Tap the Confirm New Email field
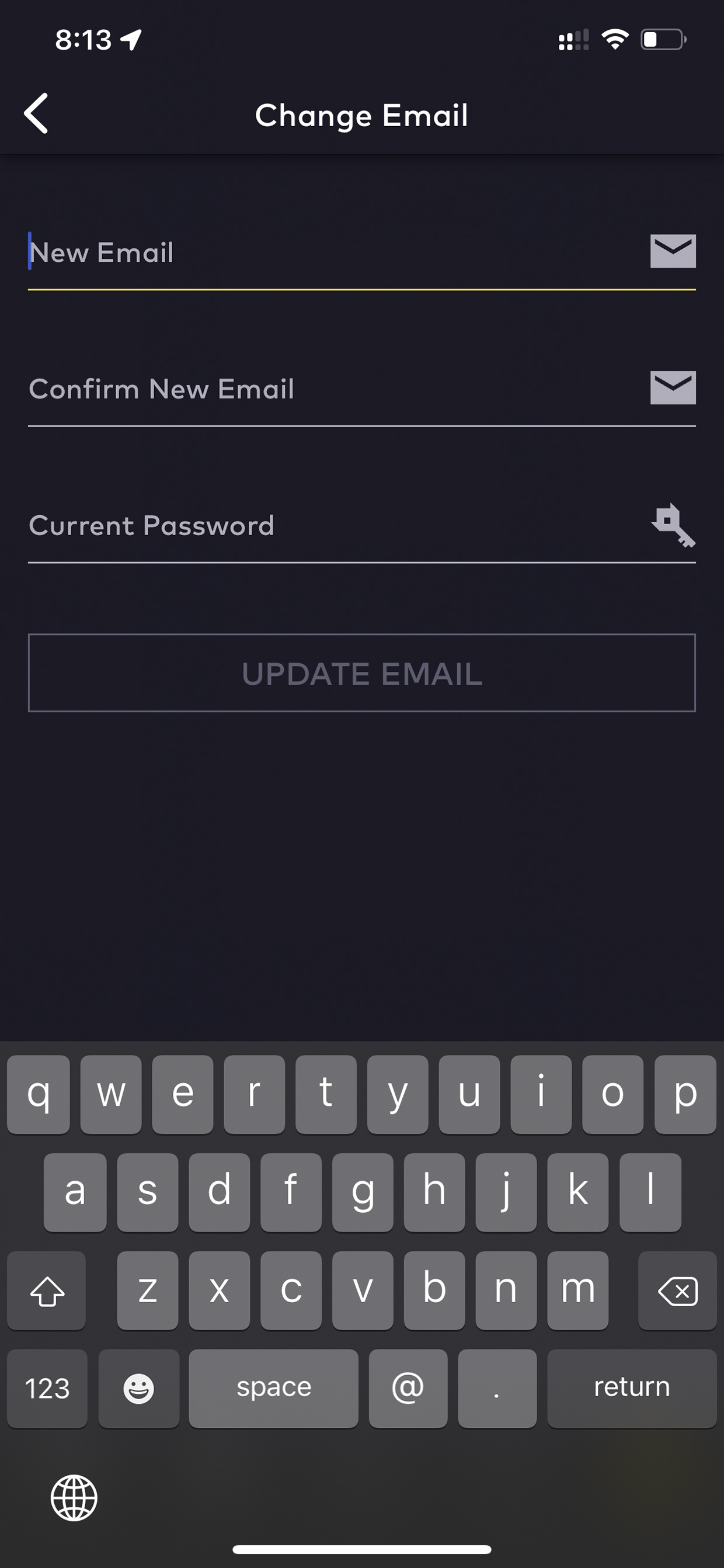 (x=362, y=389)
